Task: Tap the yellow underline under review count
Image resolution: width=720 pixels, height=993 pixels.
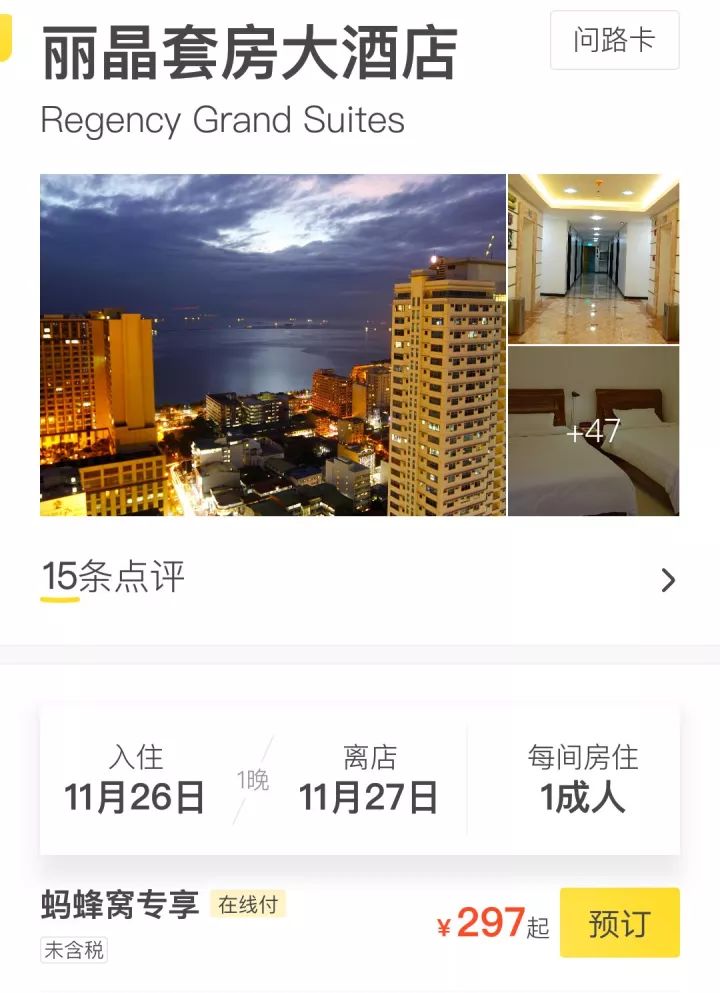Action: (x=58, y=602)
